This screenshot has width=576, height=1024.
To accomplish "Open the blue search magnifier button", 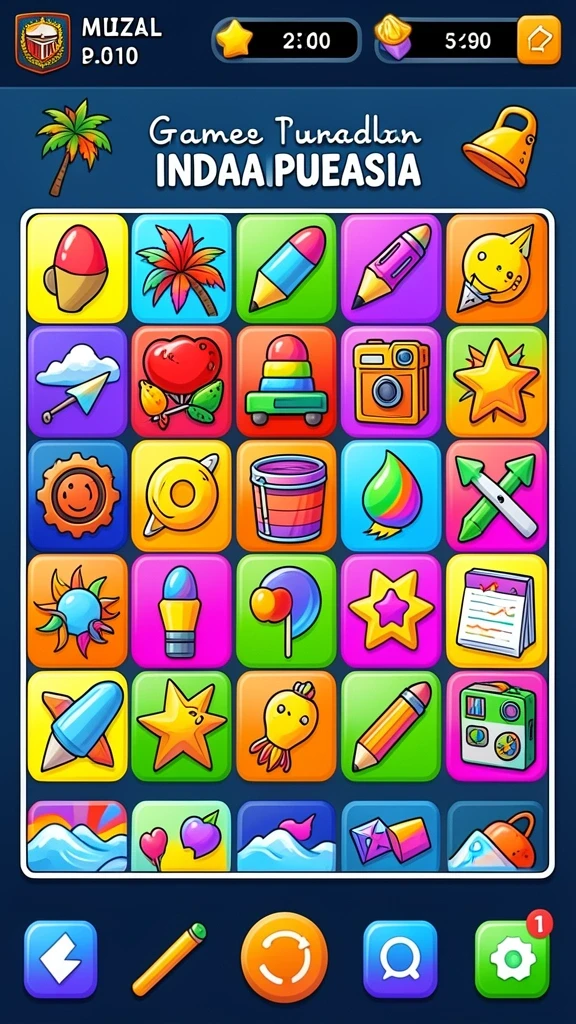I will coord(400,958).
